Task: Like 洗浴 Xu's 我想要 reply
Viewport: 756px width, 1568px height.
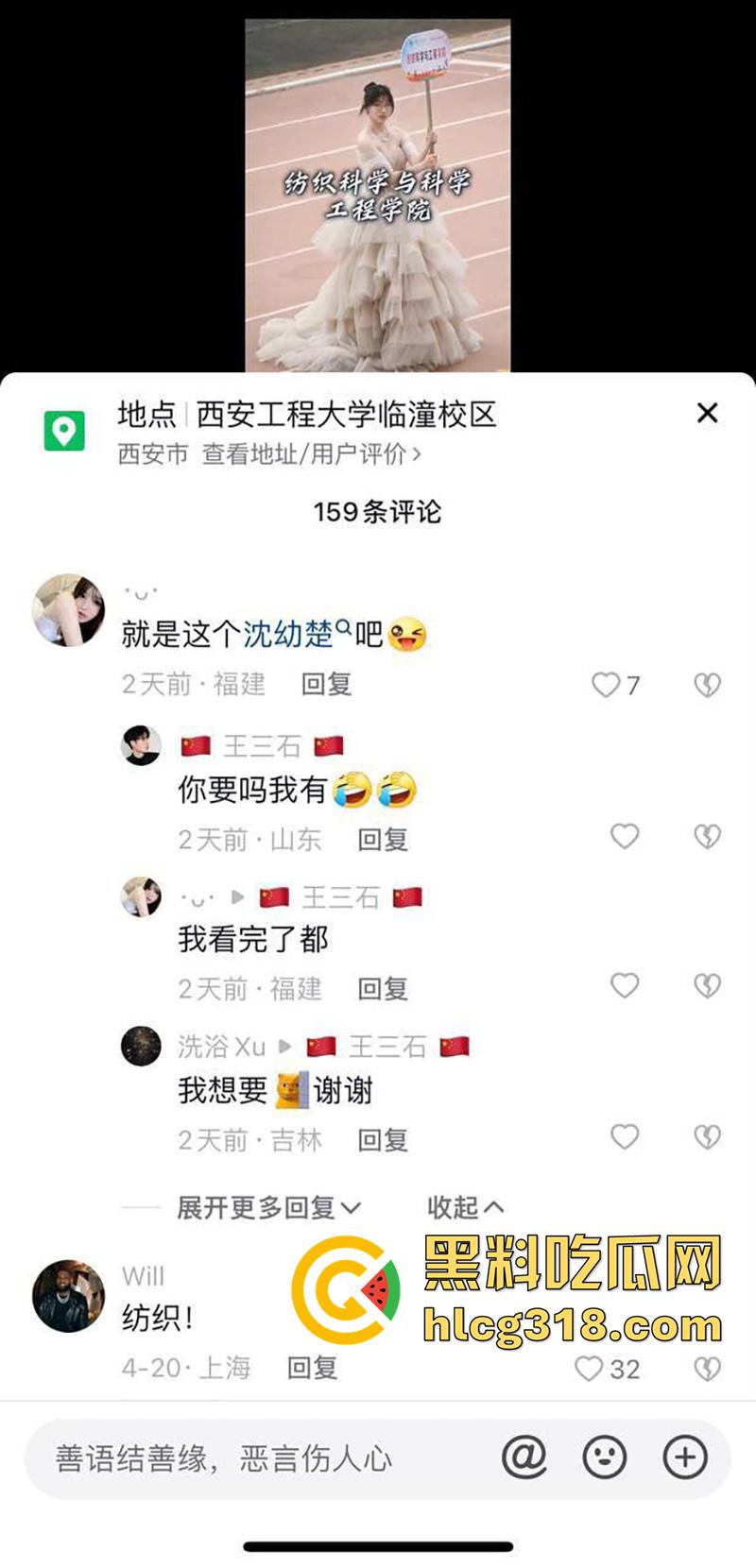Action: [624, 1137]
